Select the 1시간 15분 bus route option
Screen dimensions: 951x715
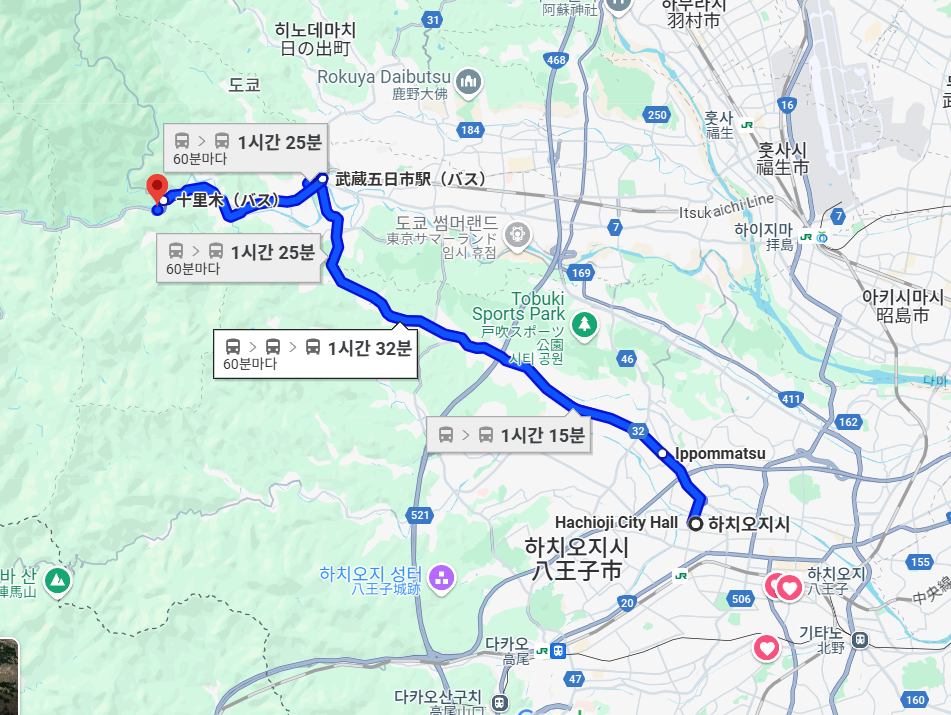(510, 434)
